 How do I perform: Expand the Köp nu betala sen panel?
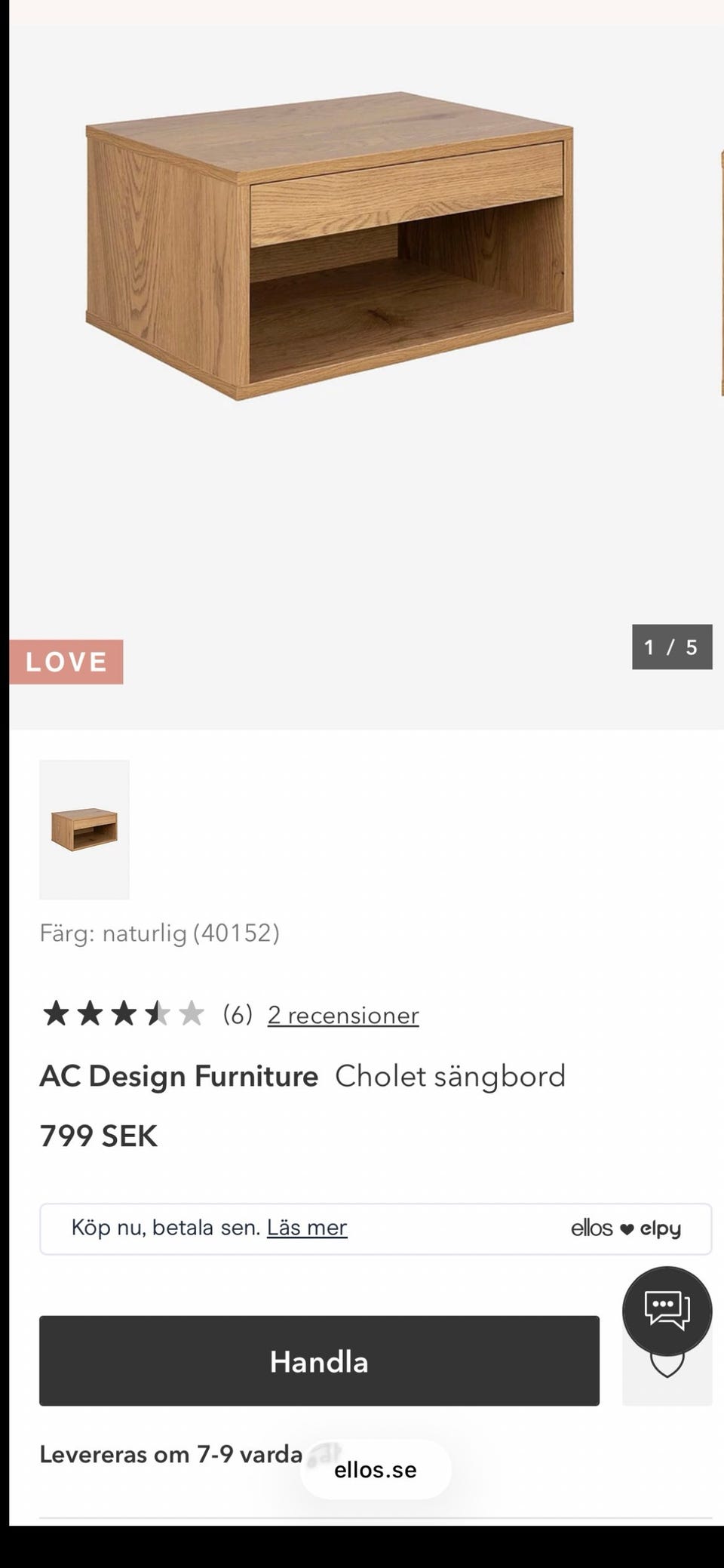tap(377, 1228)
